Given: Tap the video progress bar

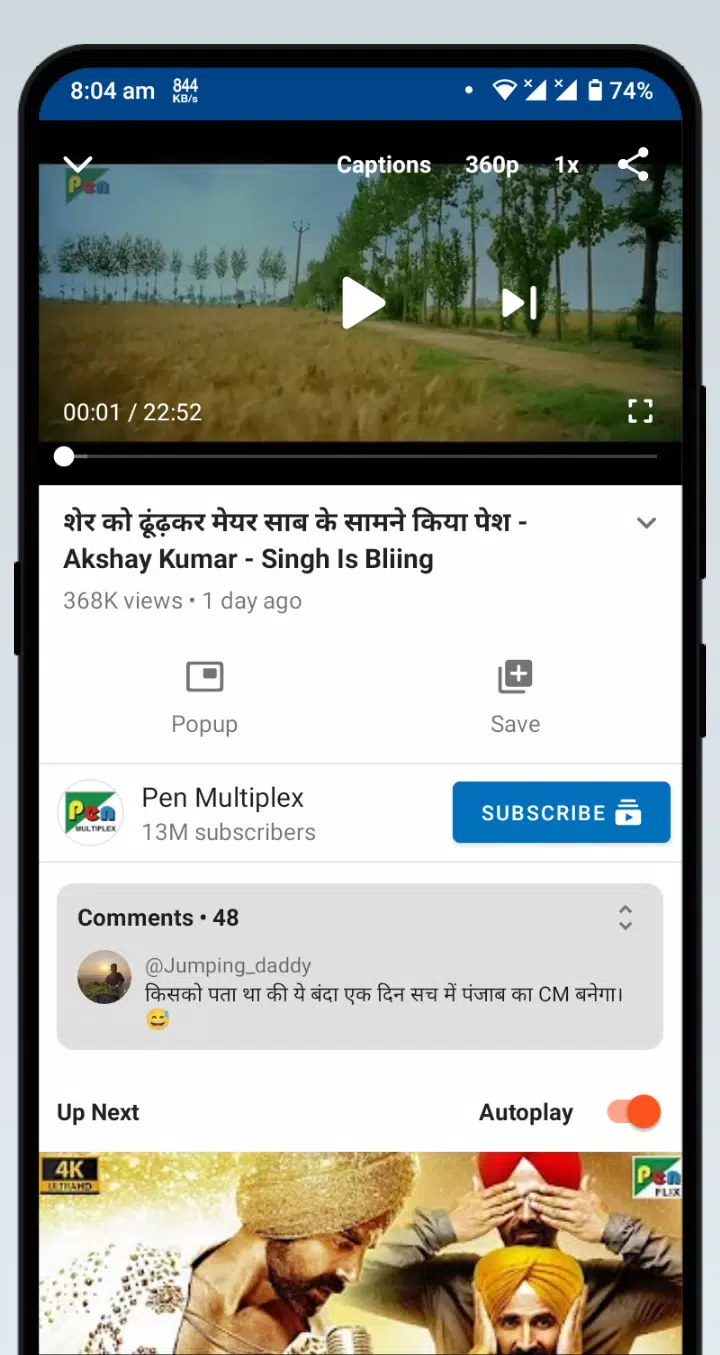Looking at the screenshot, I should coord(360,457).
